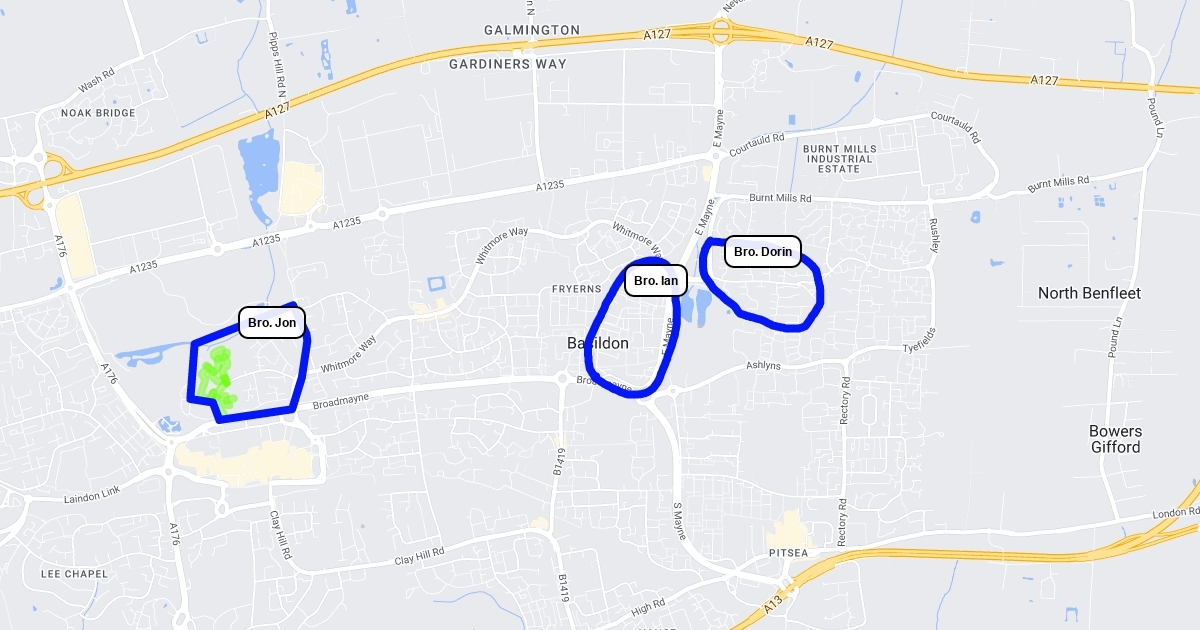This screenshot has width=1200, height=630.
Task: Open the Bro. Ian territory marker
Action: pyautogui.click(x=656, y=281)
